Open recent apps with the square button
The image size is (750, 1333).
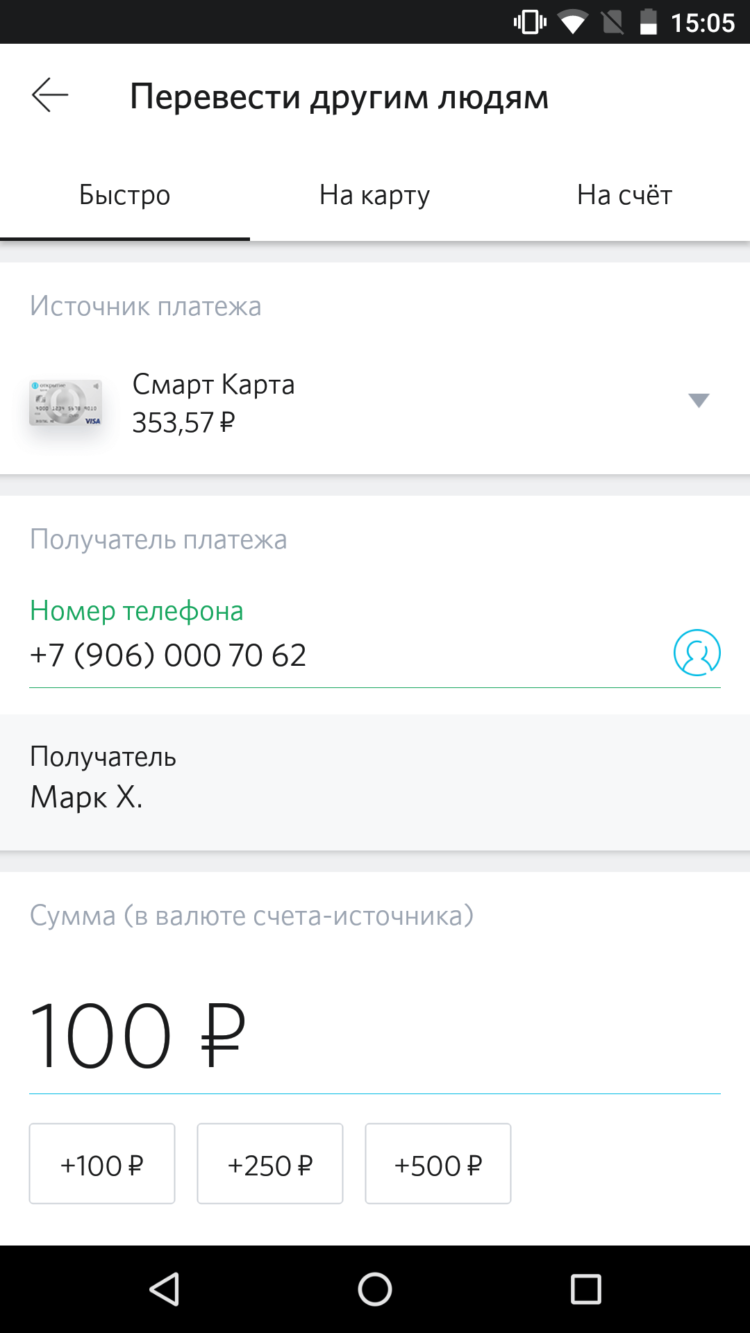tap(585, 1289)
